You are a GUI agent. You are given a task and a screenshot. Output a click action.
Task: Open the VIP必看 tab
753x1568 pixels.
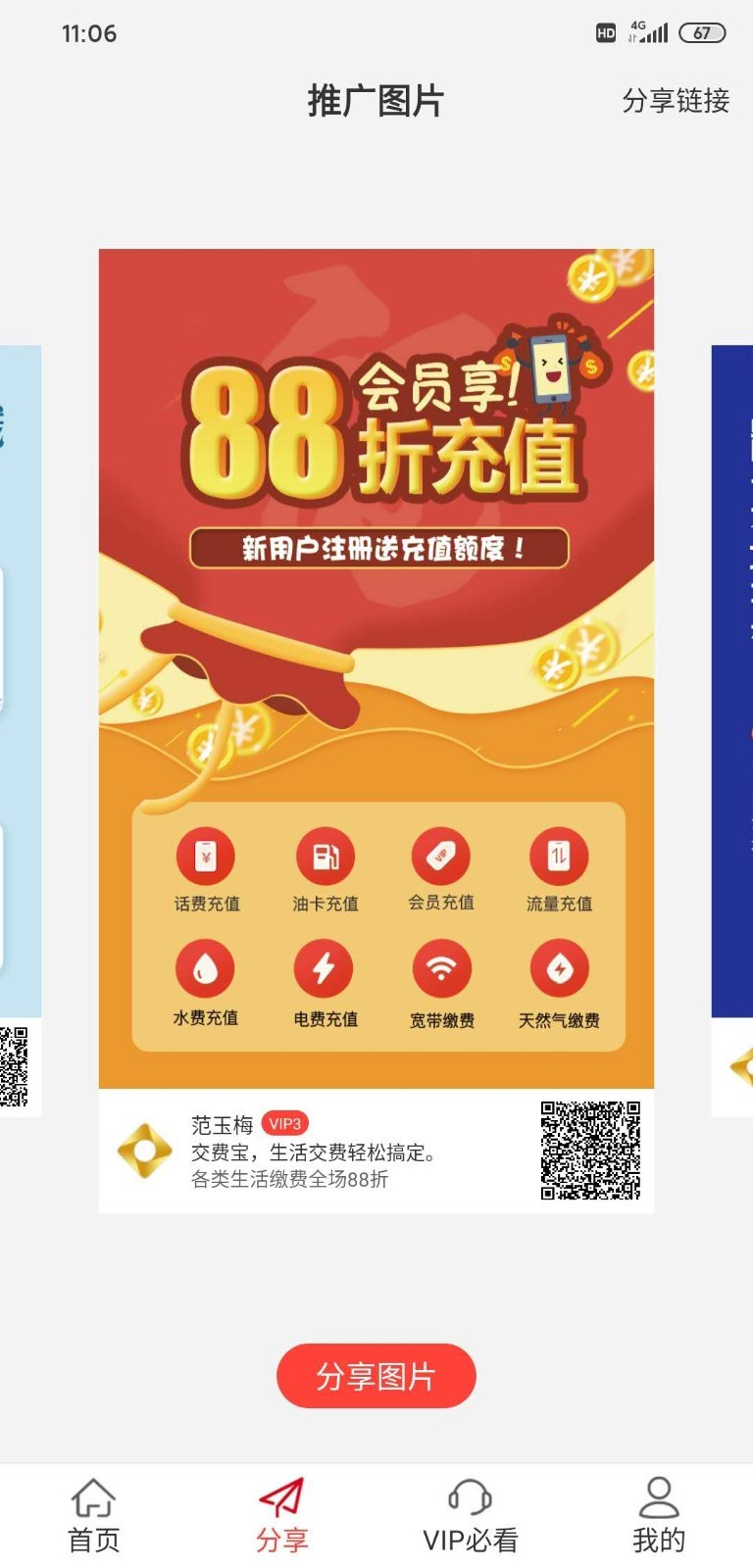pos(470,1516)
